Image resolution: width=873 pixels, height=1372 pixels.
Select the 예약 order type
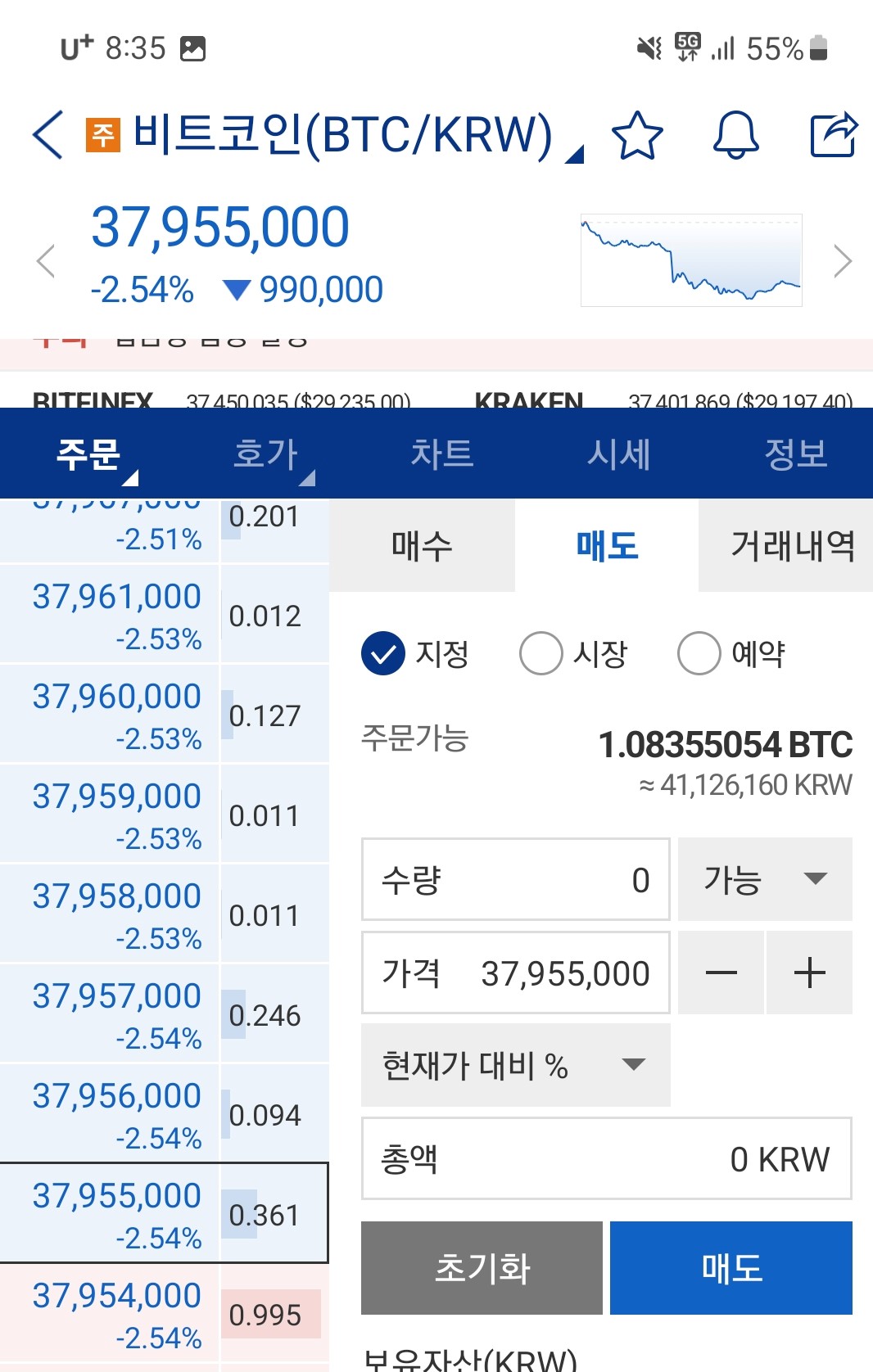(731, 653)
